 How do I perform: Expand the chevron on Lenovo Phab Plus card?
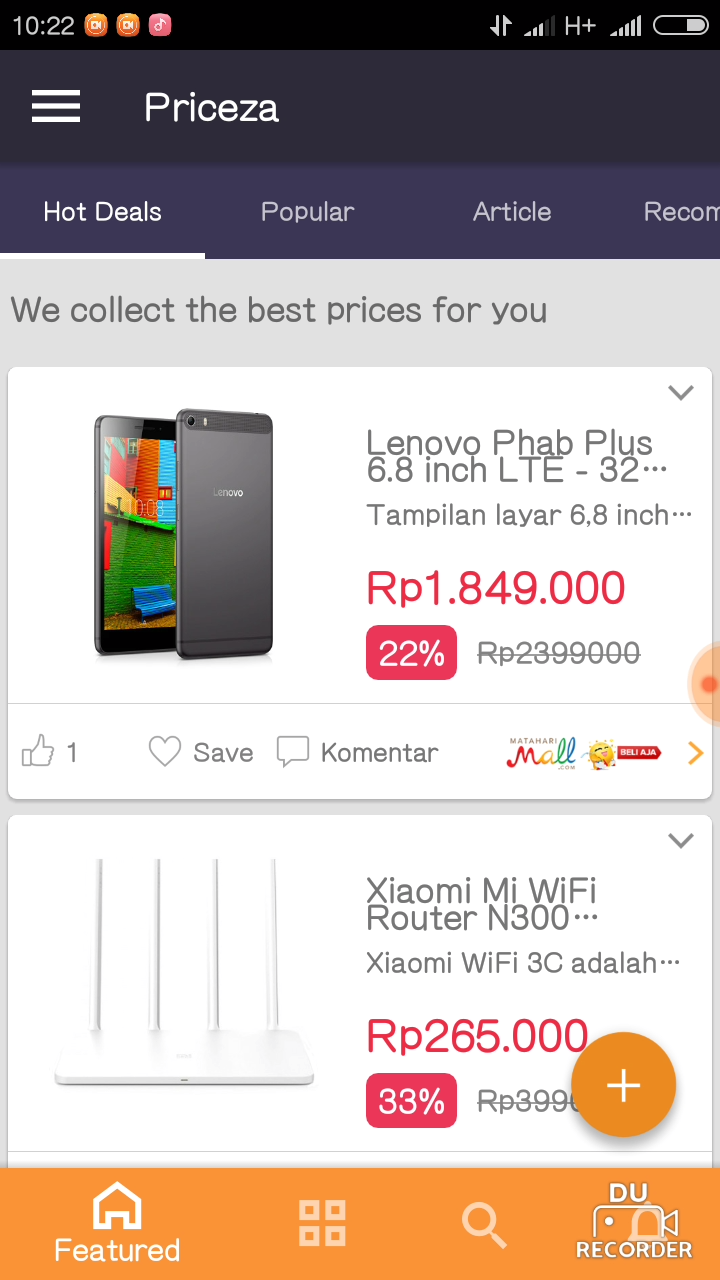(681, 393)
